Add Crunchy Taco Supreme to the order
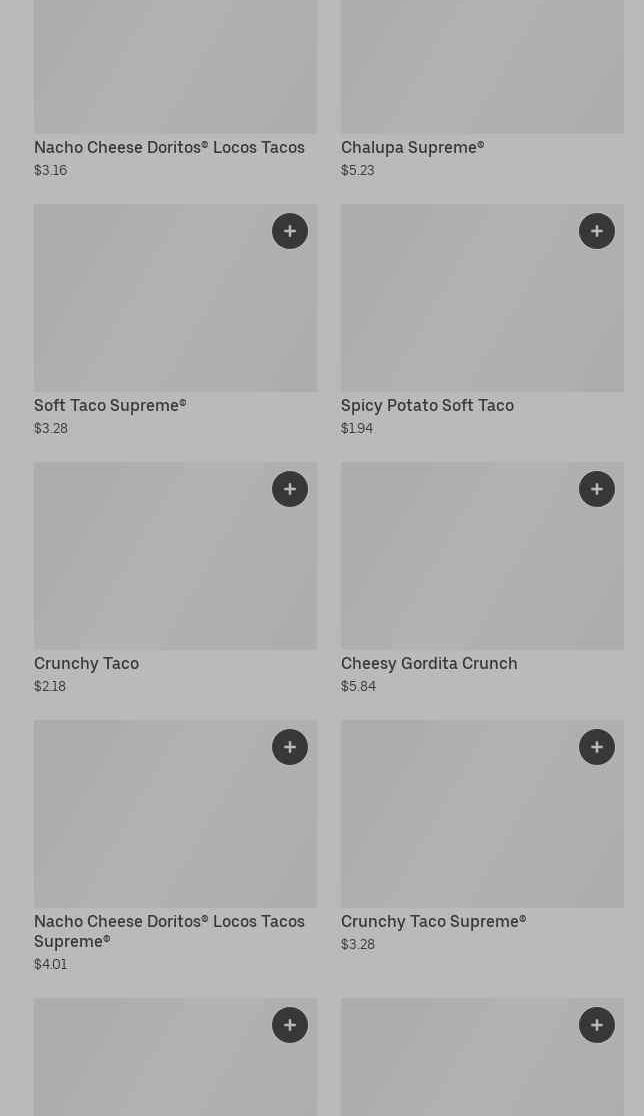This screenshot has width=644, height=1116. pos(597,747)
